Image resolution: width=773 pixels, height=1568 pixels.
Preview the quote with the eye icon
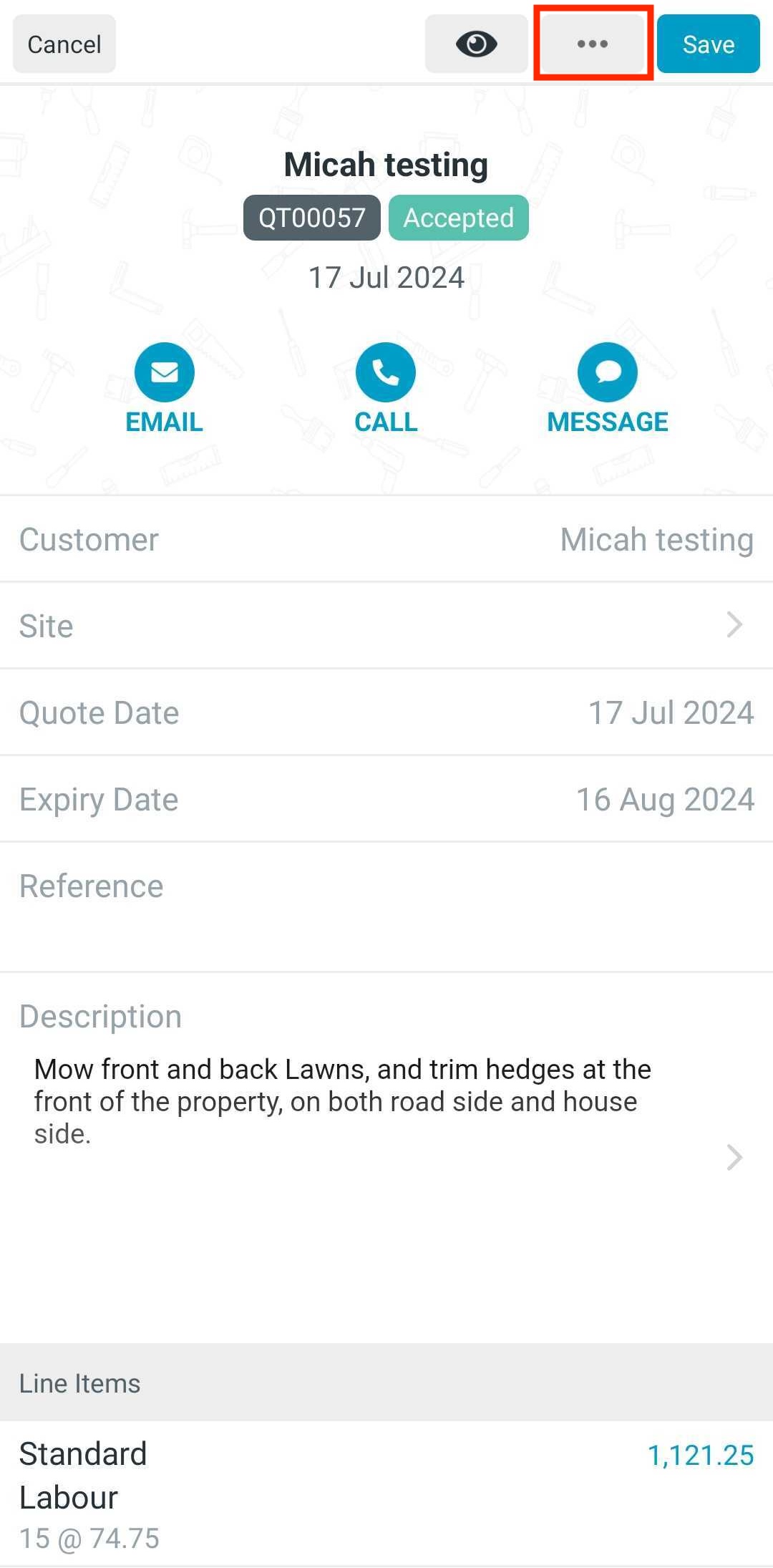tap(476, 44)
